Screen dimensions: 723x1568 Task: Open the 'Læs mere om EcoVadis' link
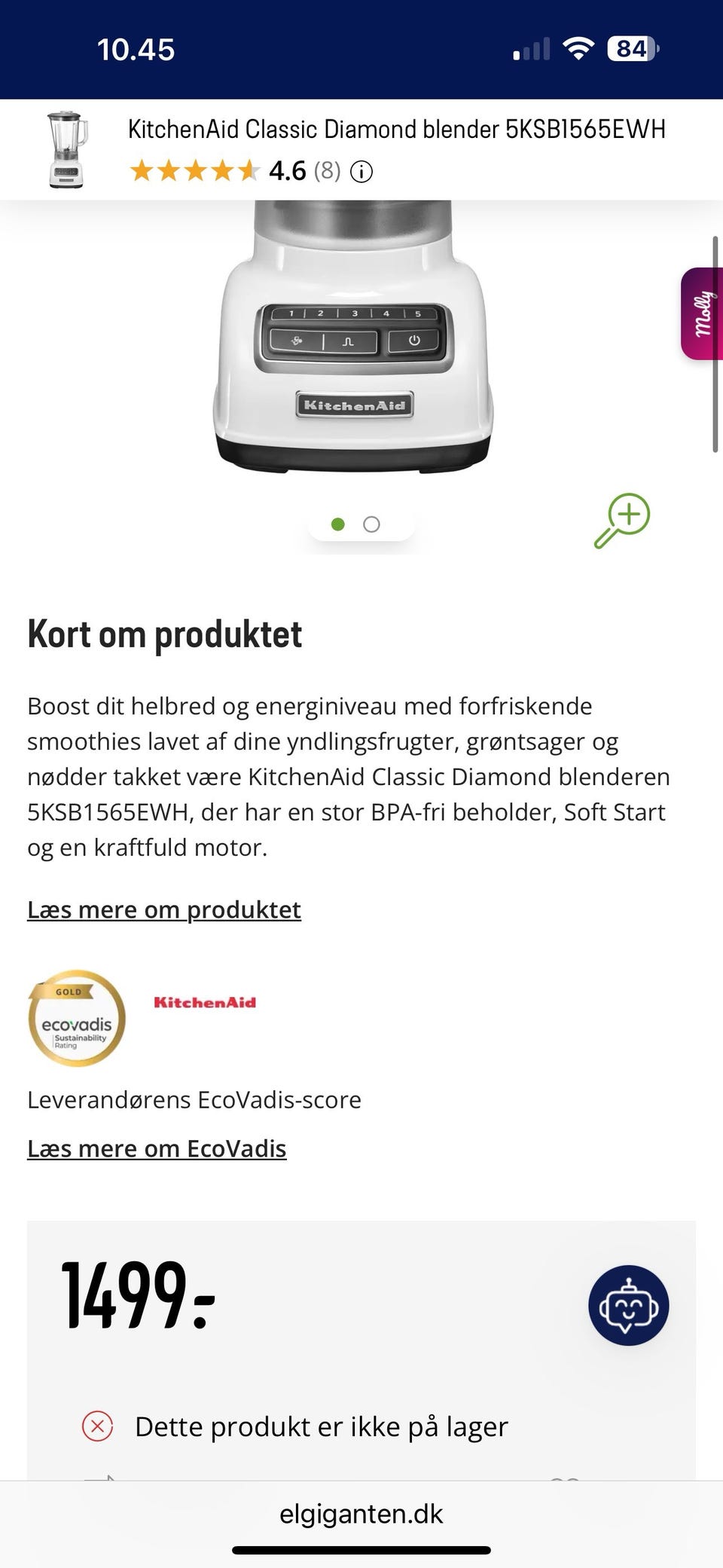click(157, 1148)
